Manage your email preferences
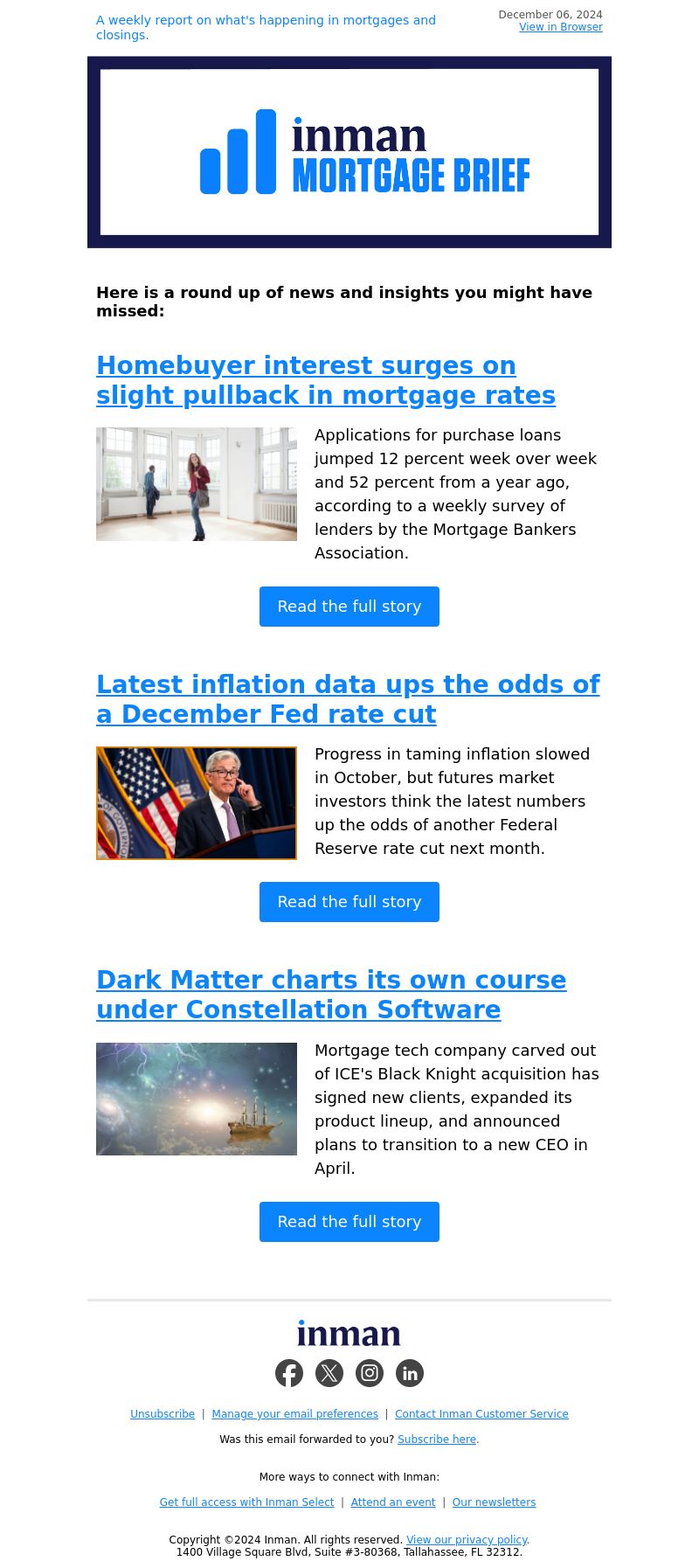The image size is (699, 1568). [x=294, y=1414]
